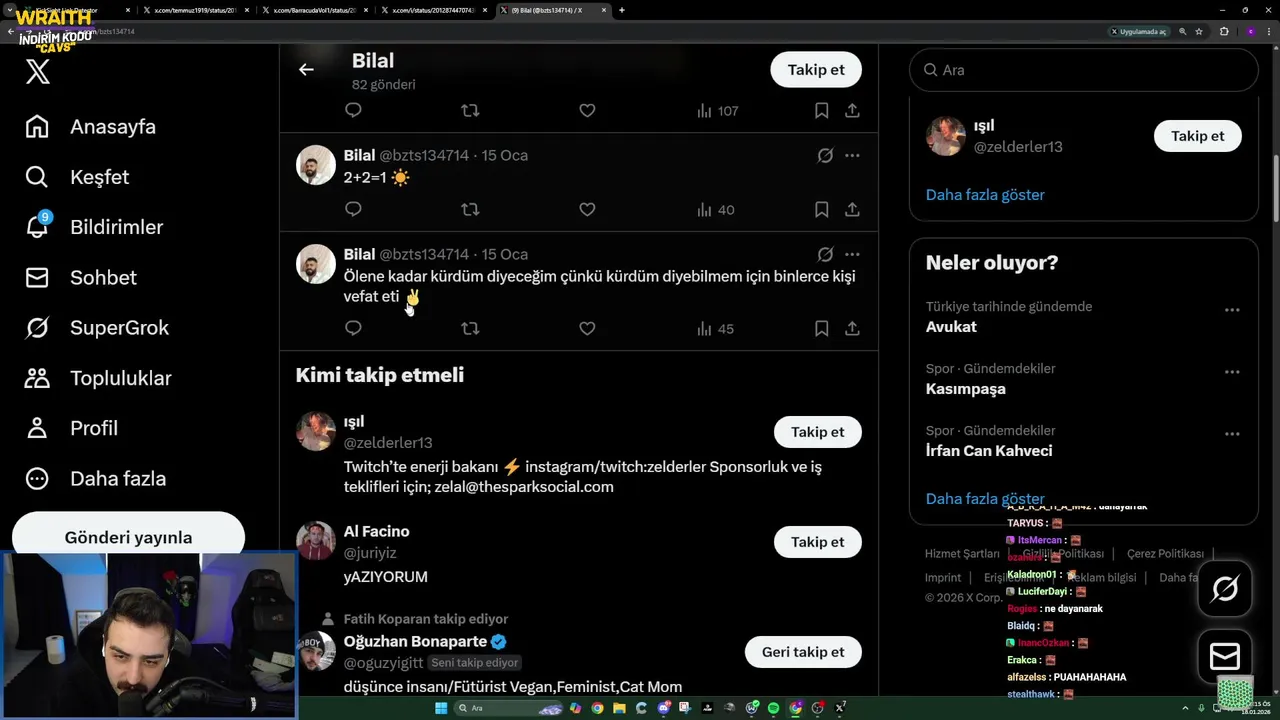The height and width of the screenshot is (720, 1280).
Task: Bookmark the "Ölene kadar kürdüm" post
Action: coord(821,328)
